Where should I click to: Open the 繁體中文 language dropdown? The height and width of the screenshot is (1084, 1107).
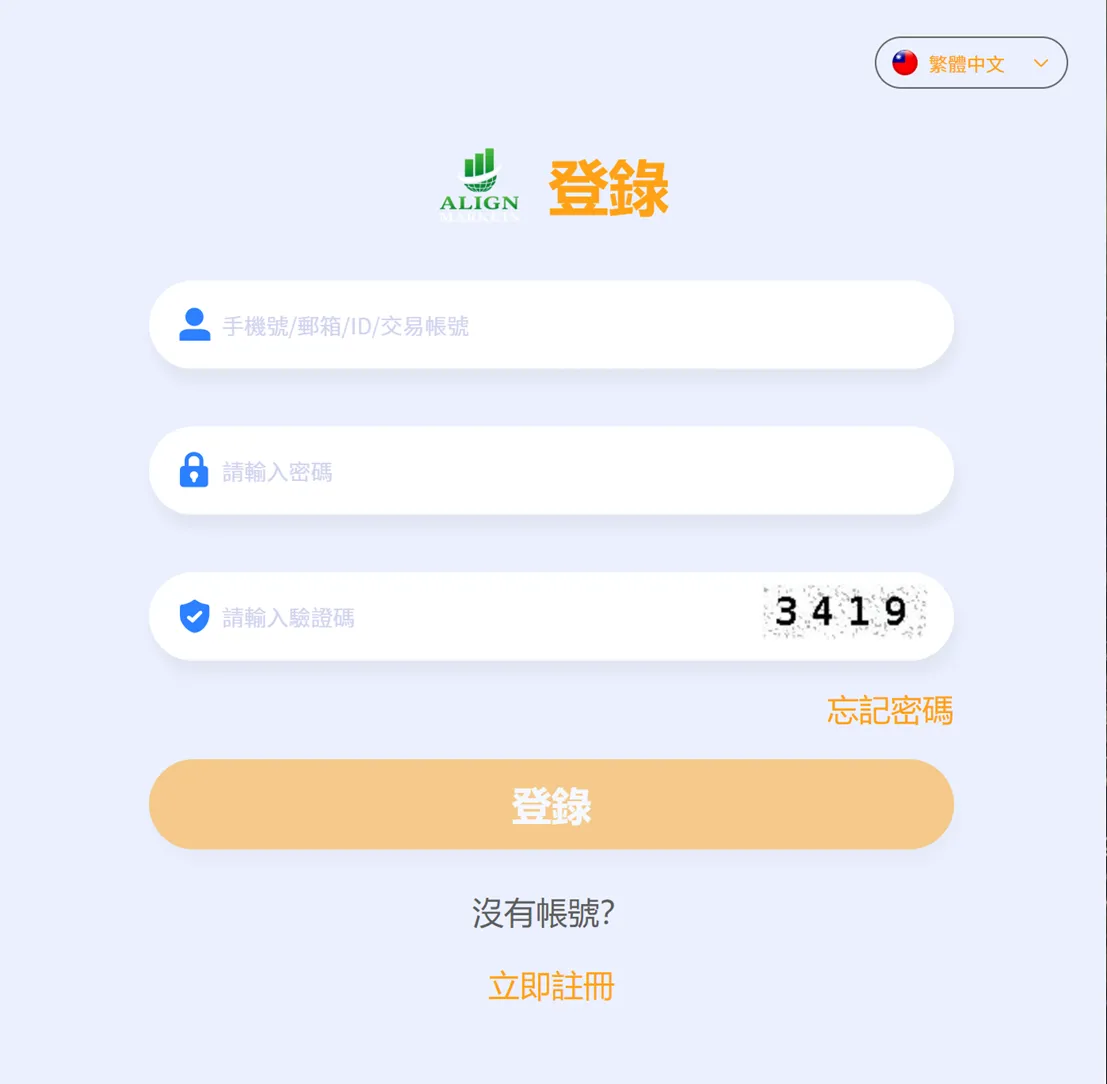(x=971, y=63)
